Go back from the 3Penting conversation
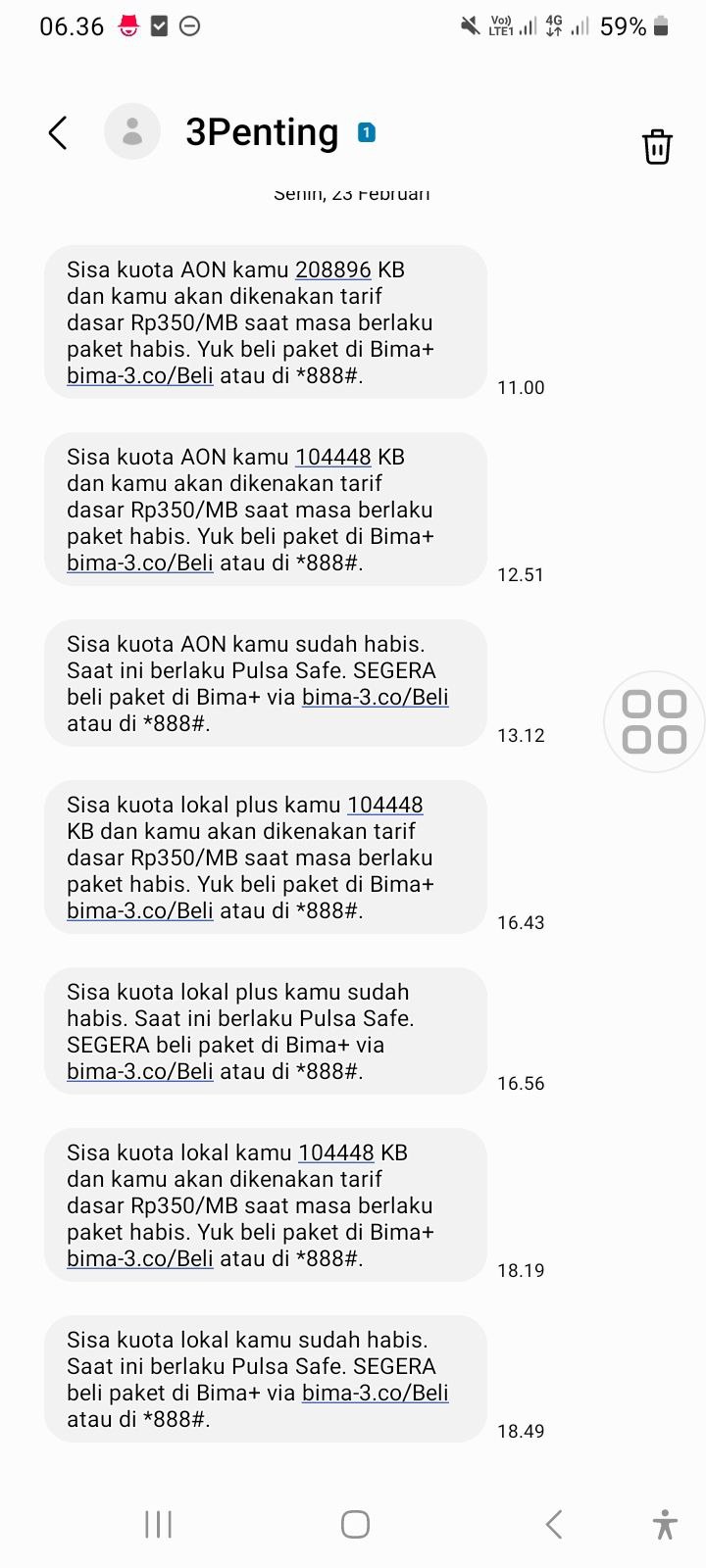This screenshot has width=706, height=1568. [x=58, y=133]
